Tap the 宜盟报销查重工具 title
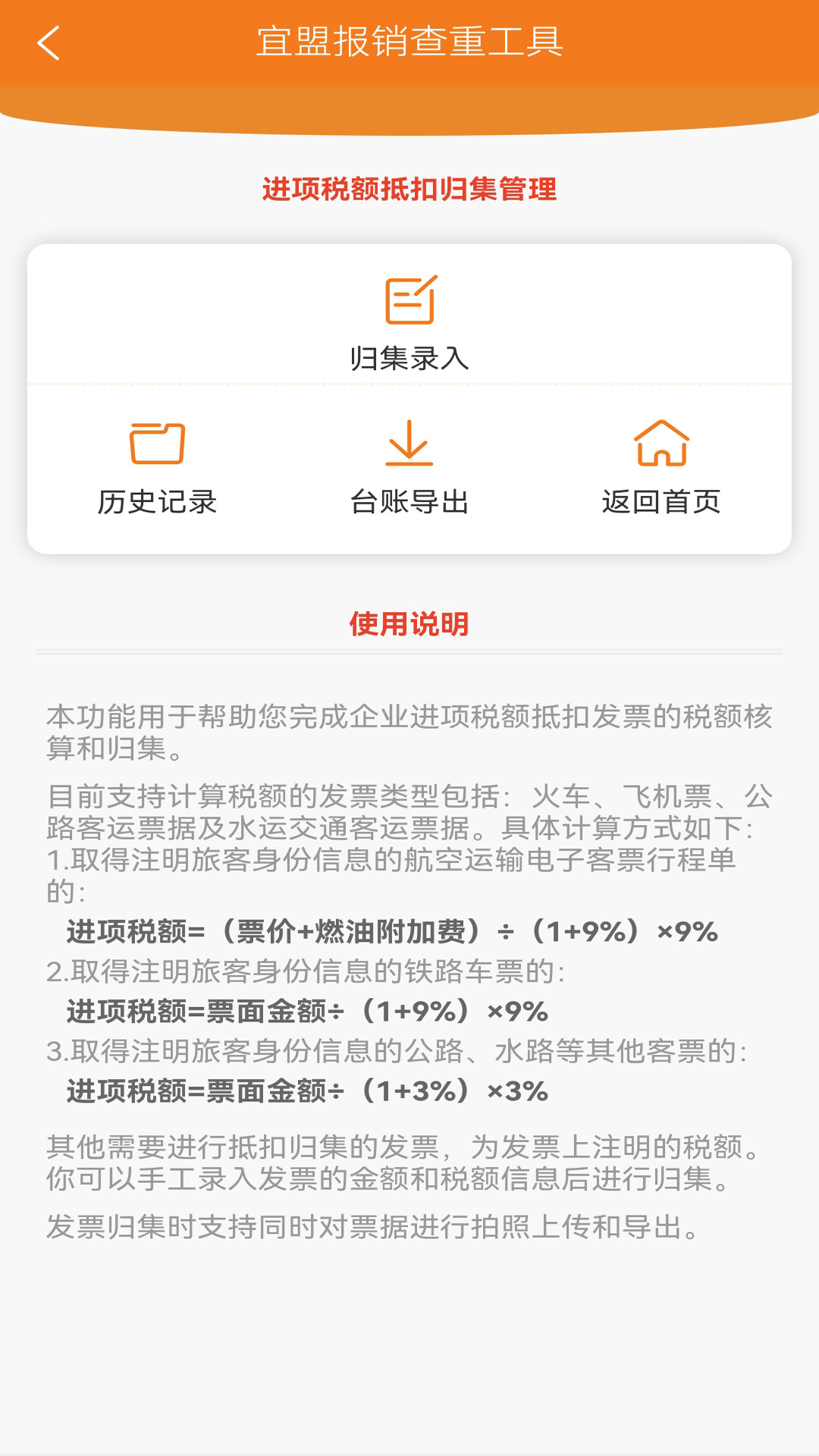 [x=409, y=43]
